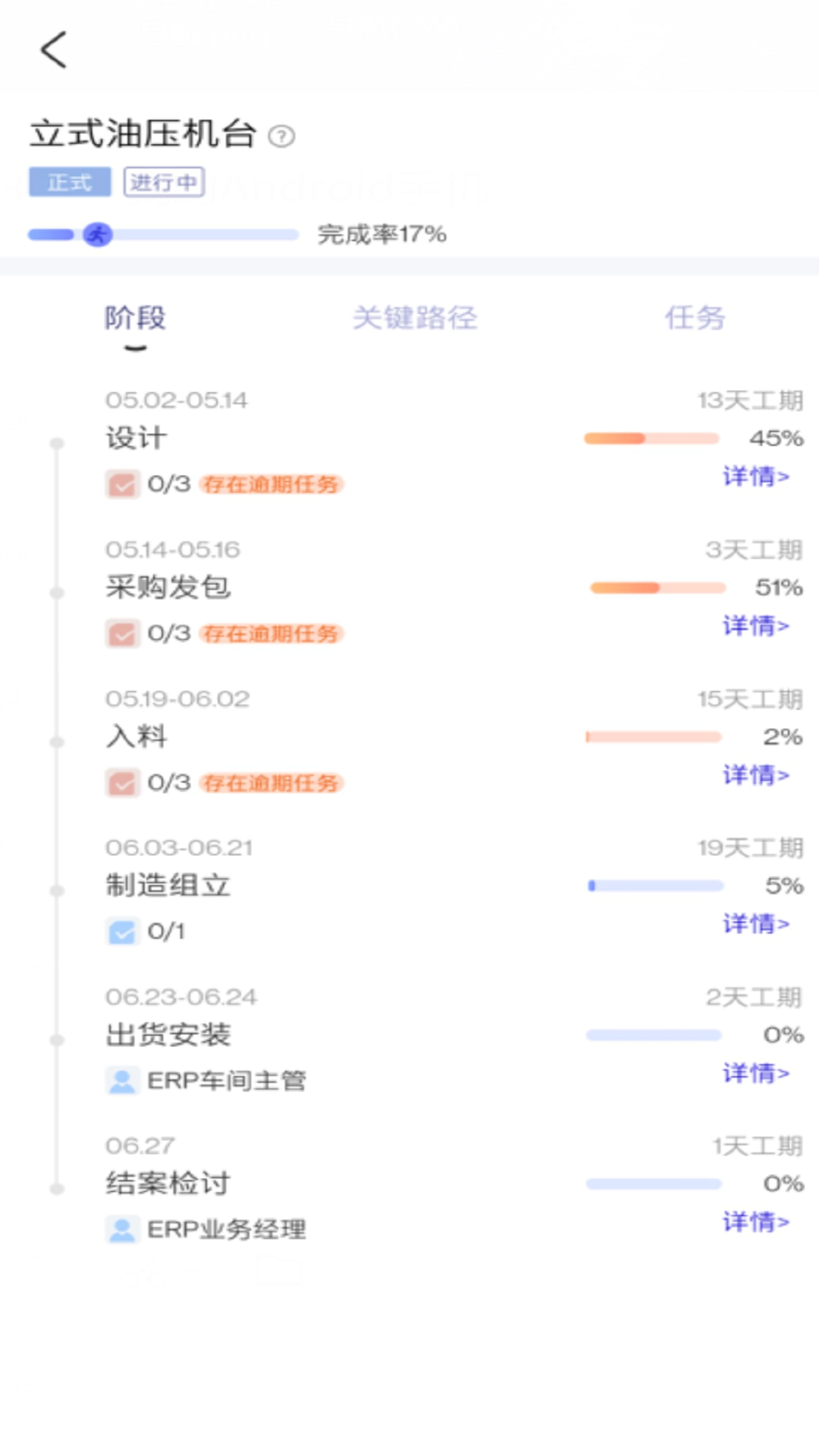Expand 详情 for the 入料 stage
This screenshot has width=819, height=1456.
756,775
